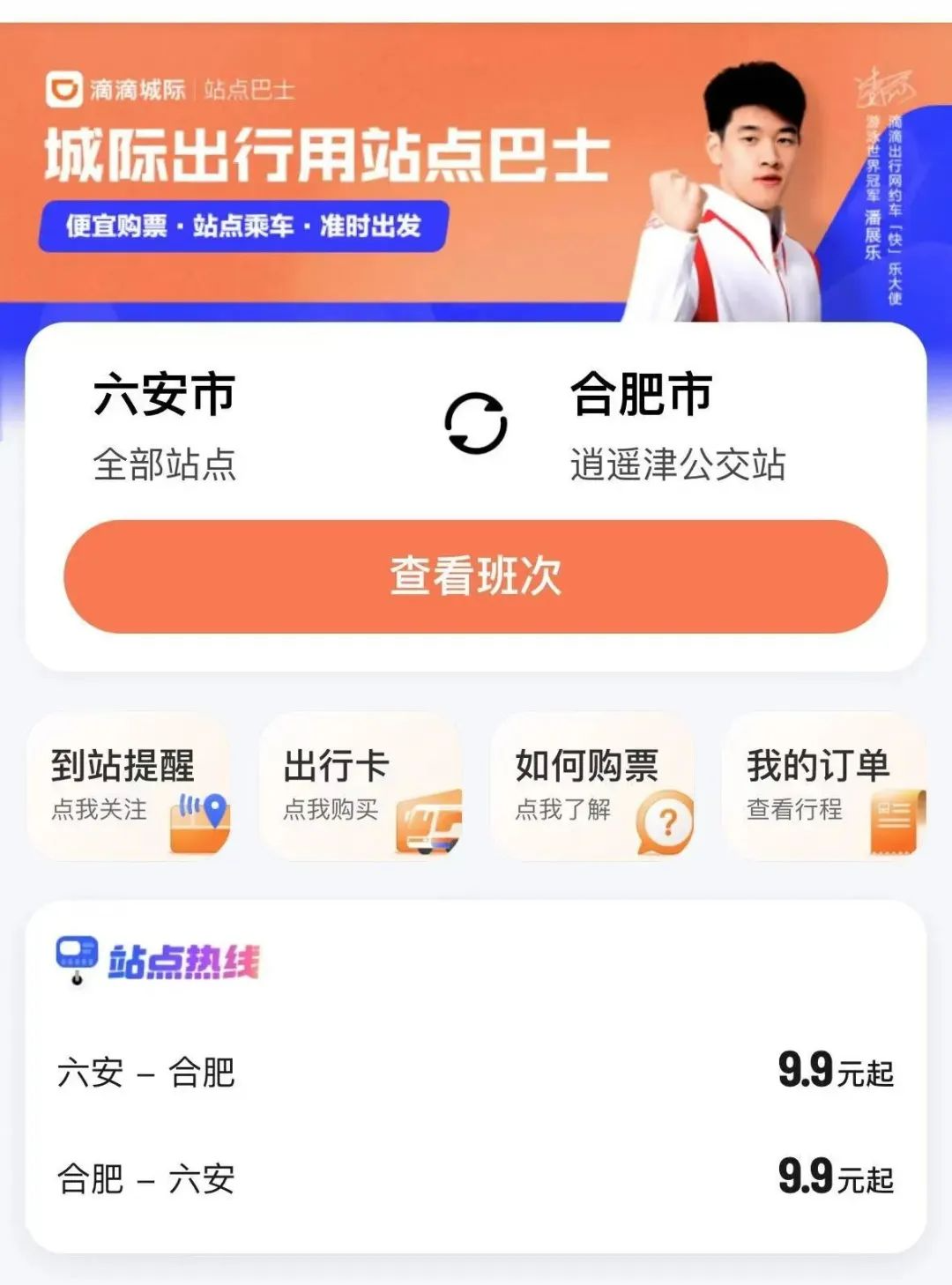952x1285 pixels.
Task: Open 到站提醒 arrival reminder card
Action: tap(130, 786)
